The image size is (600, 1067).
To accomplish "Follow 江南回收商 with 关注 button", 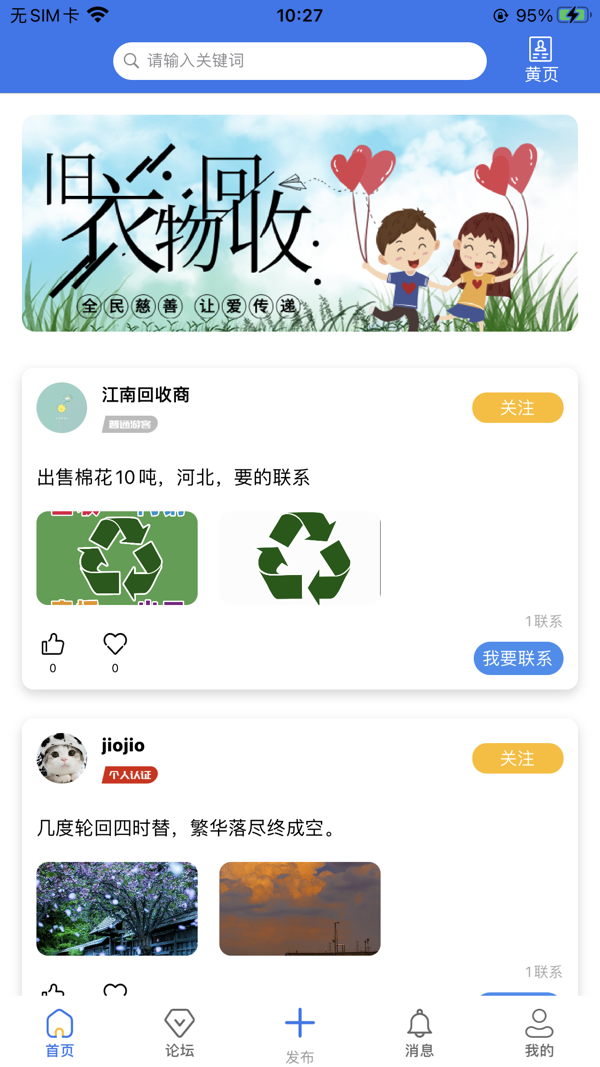I will pos(517,408).
